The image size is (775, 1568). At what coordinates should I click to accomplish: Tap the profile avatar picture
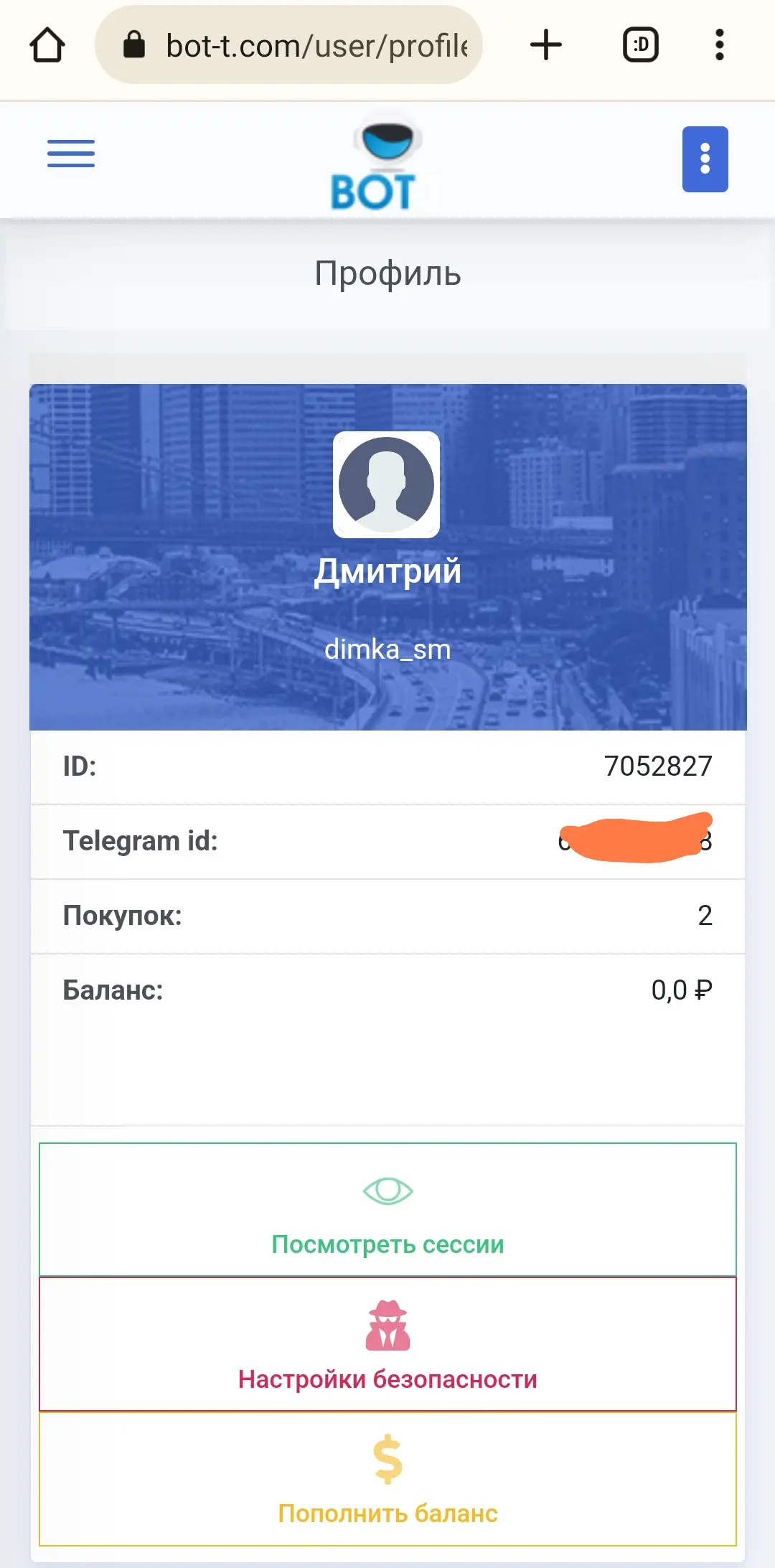pos(386,484)
